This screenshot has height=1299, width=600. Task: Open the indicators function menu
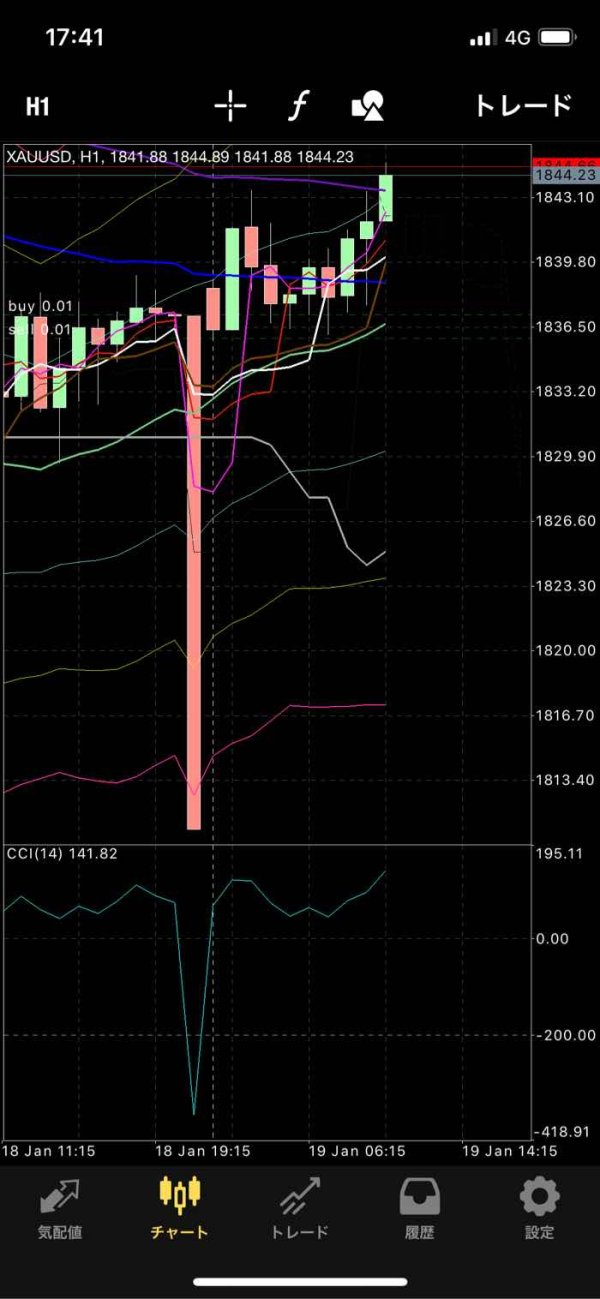(297, 105)
